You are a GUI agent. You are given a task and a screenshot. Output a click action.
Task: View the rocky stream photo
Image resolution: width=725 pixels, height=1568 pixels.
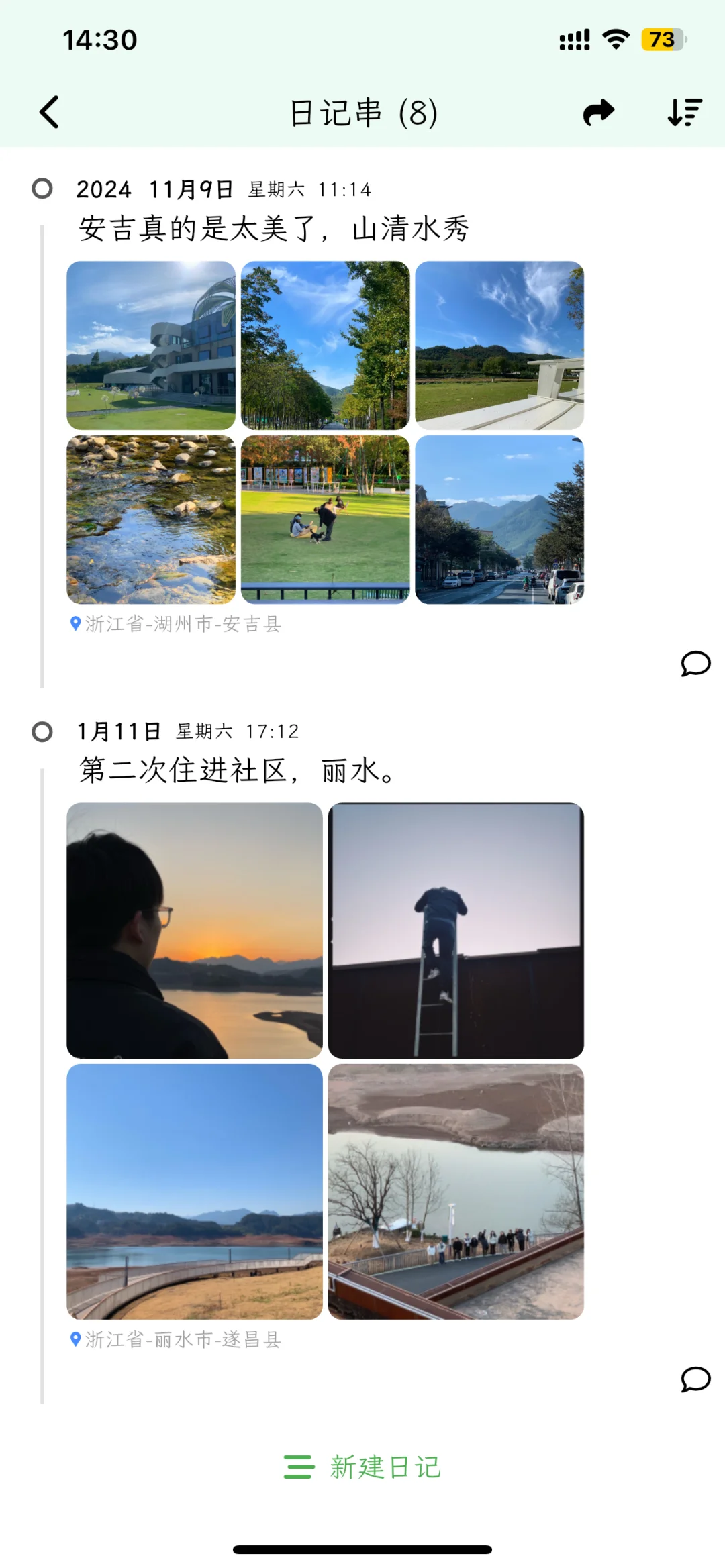tap(151, 520)
